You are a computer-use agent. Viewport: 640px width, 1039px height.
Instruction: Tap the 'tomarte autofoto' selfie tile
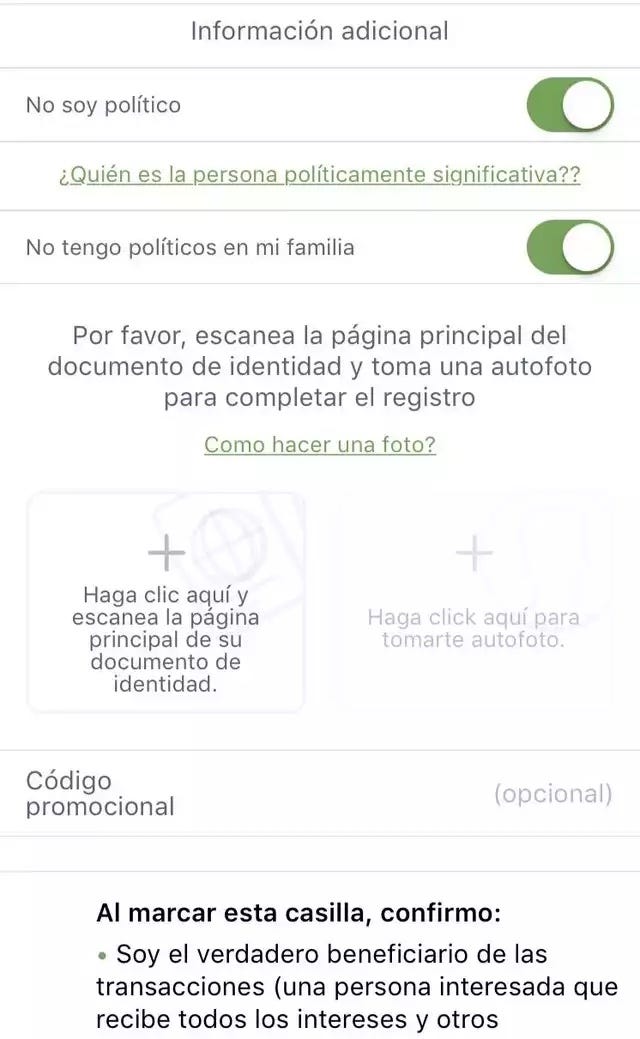474,602
